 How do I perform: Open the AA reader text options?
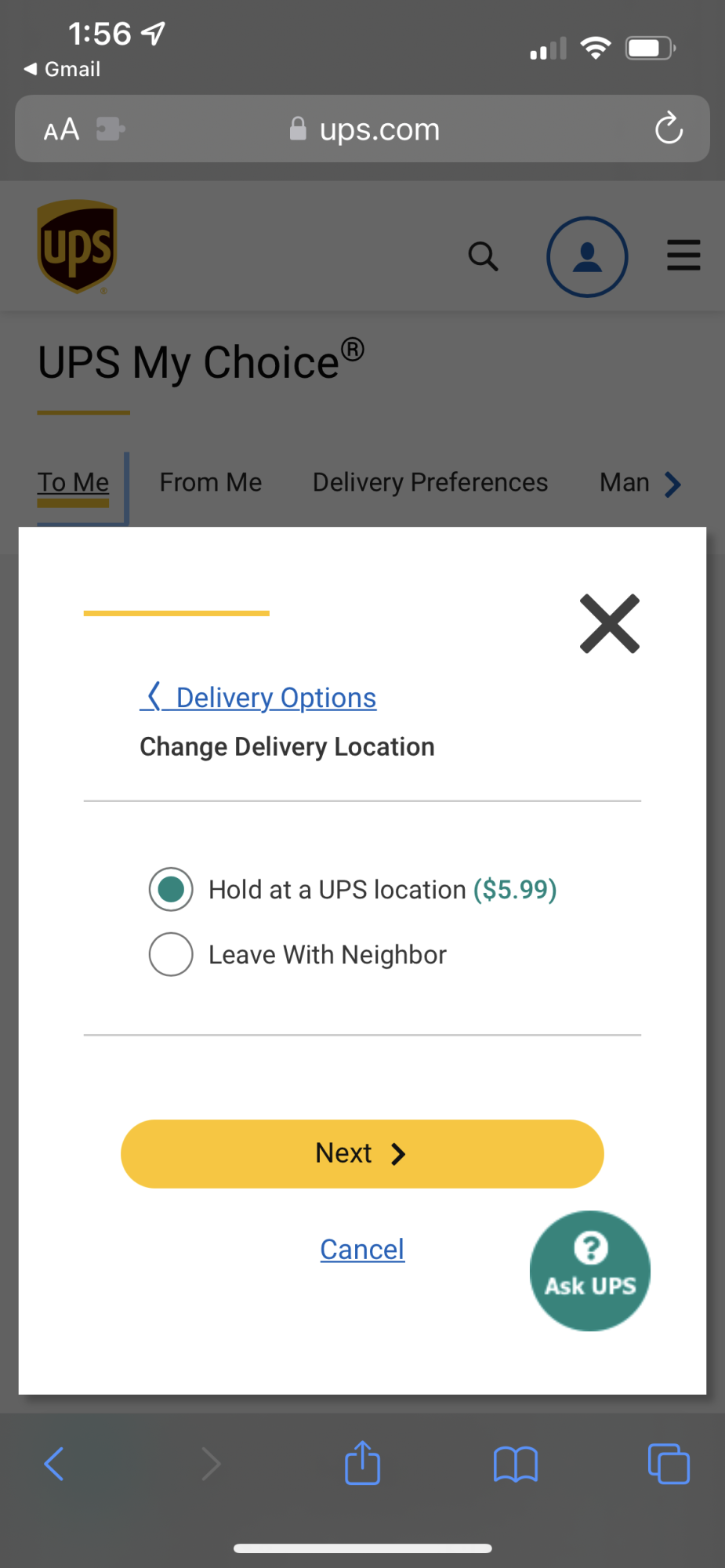61,129
